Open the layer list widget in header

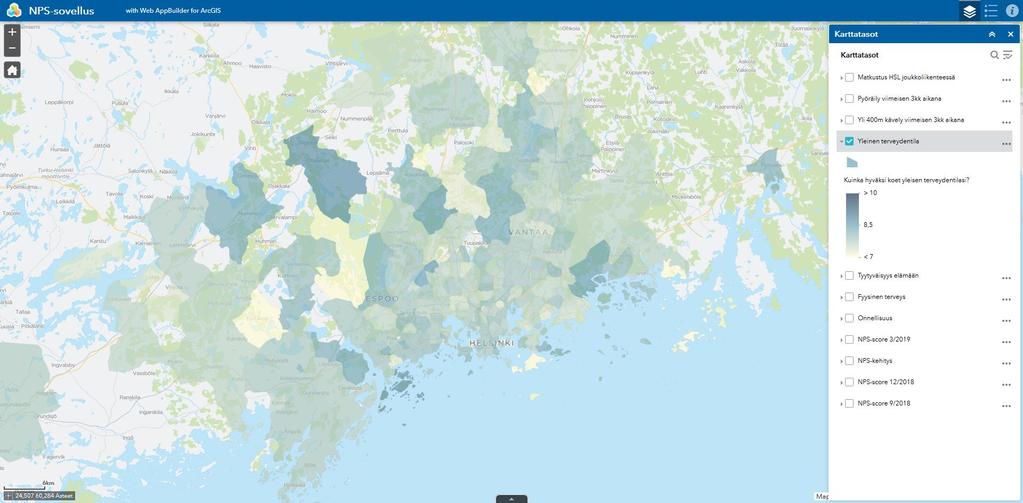coord(969,11)
